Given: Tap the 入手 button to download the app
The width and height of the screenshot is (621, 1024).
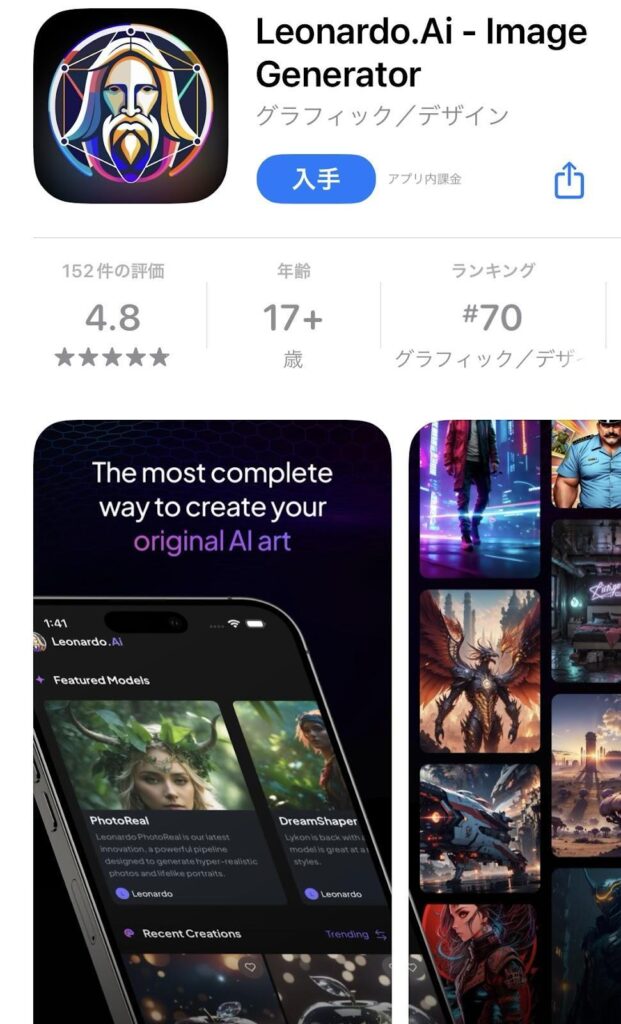Looking at the screenshot, I should tap(316, 179).
